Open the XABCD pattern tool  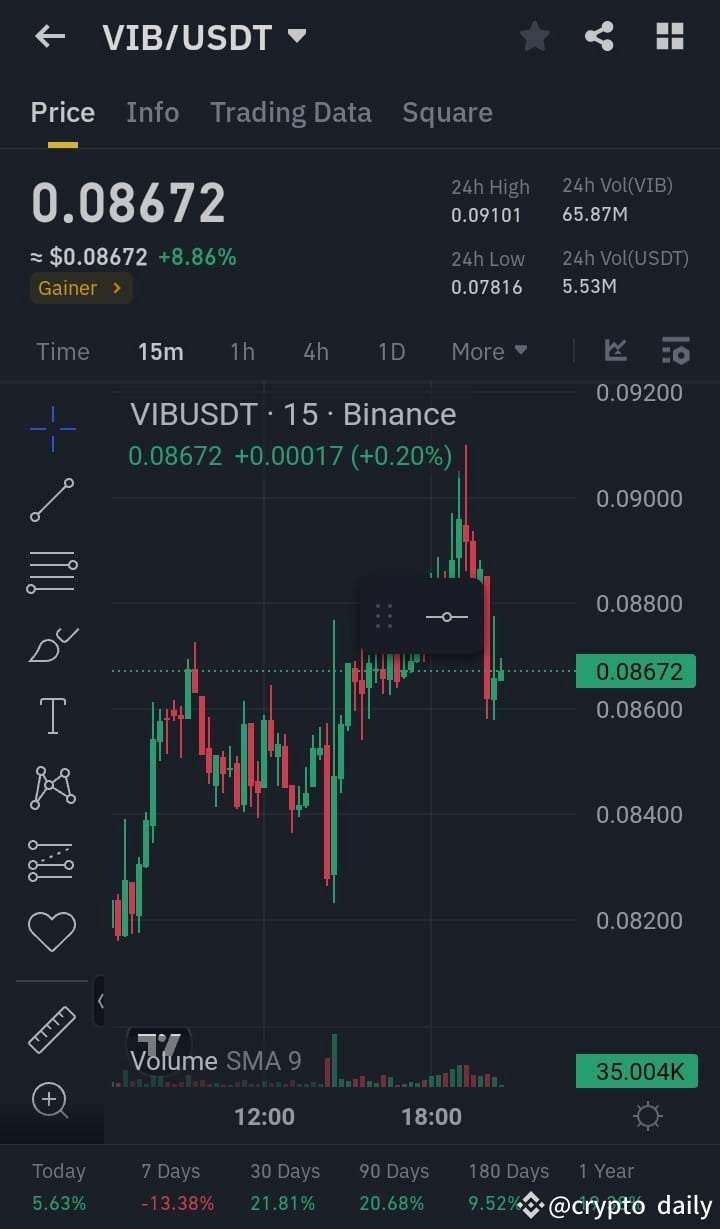coord(51,787)
